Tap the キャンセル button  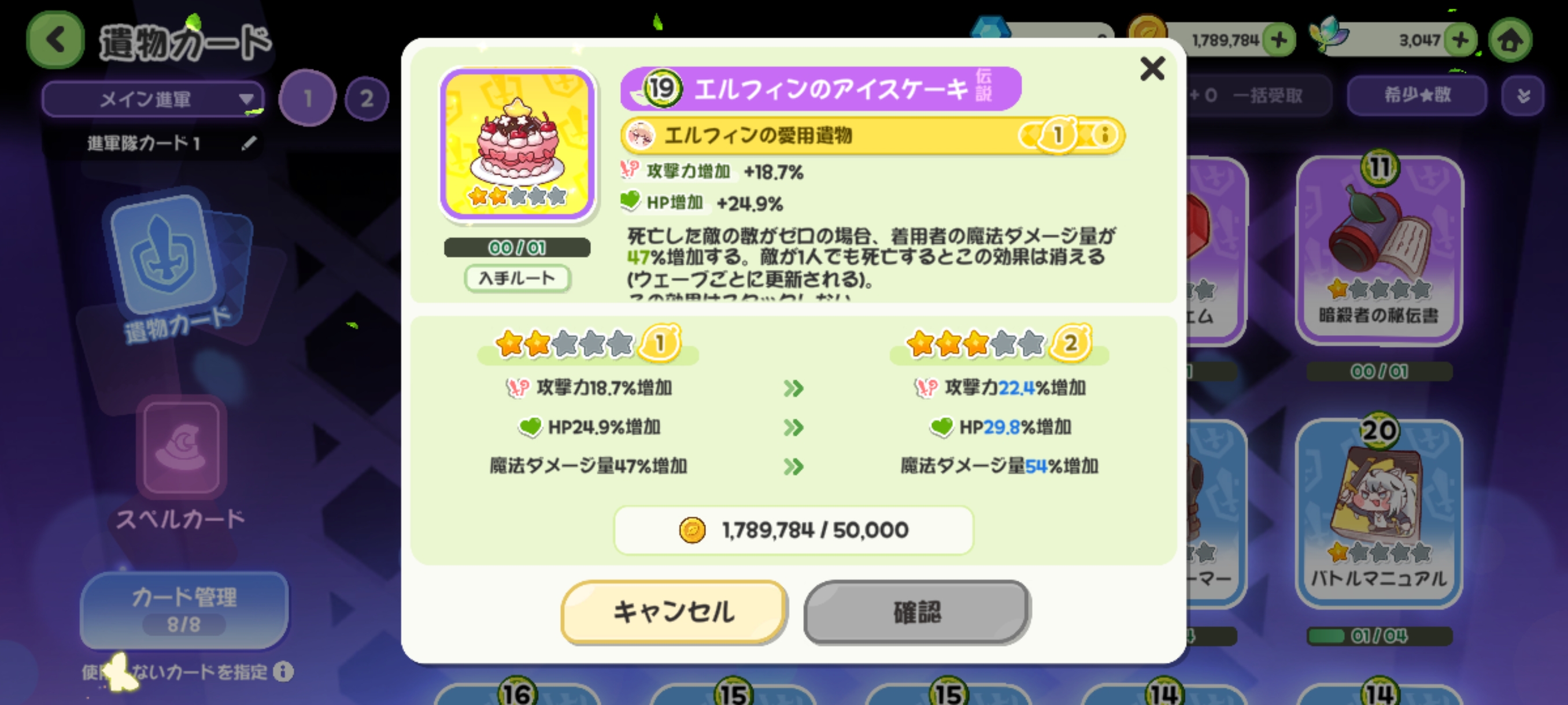coord(674,611)
